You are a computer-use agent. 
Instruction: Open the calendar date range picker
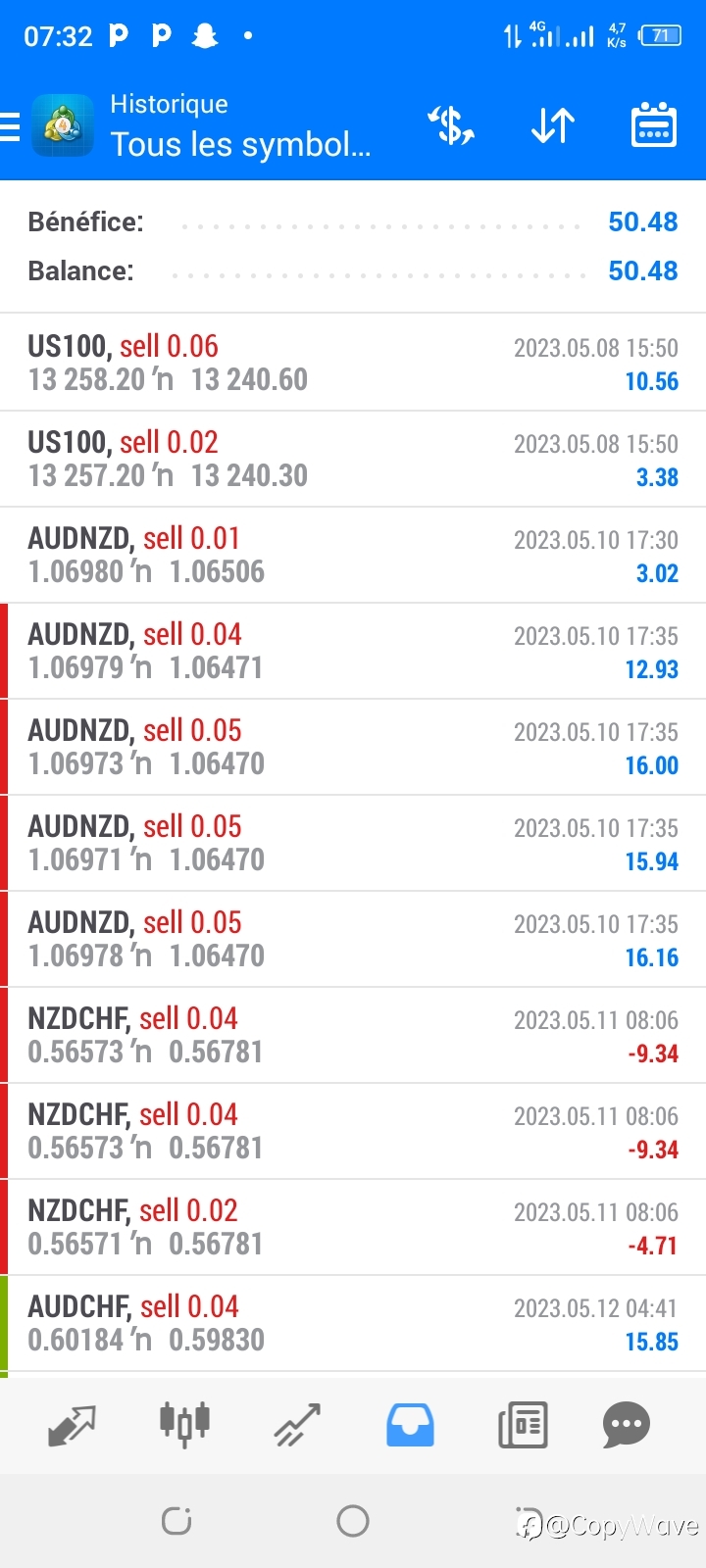click(x=654, y=124)
